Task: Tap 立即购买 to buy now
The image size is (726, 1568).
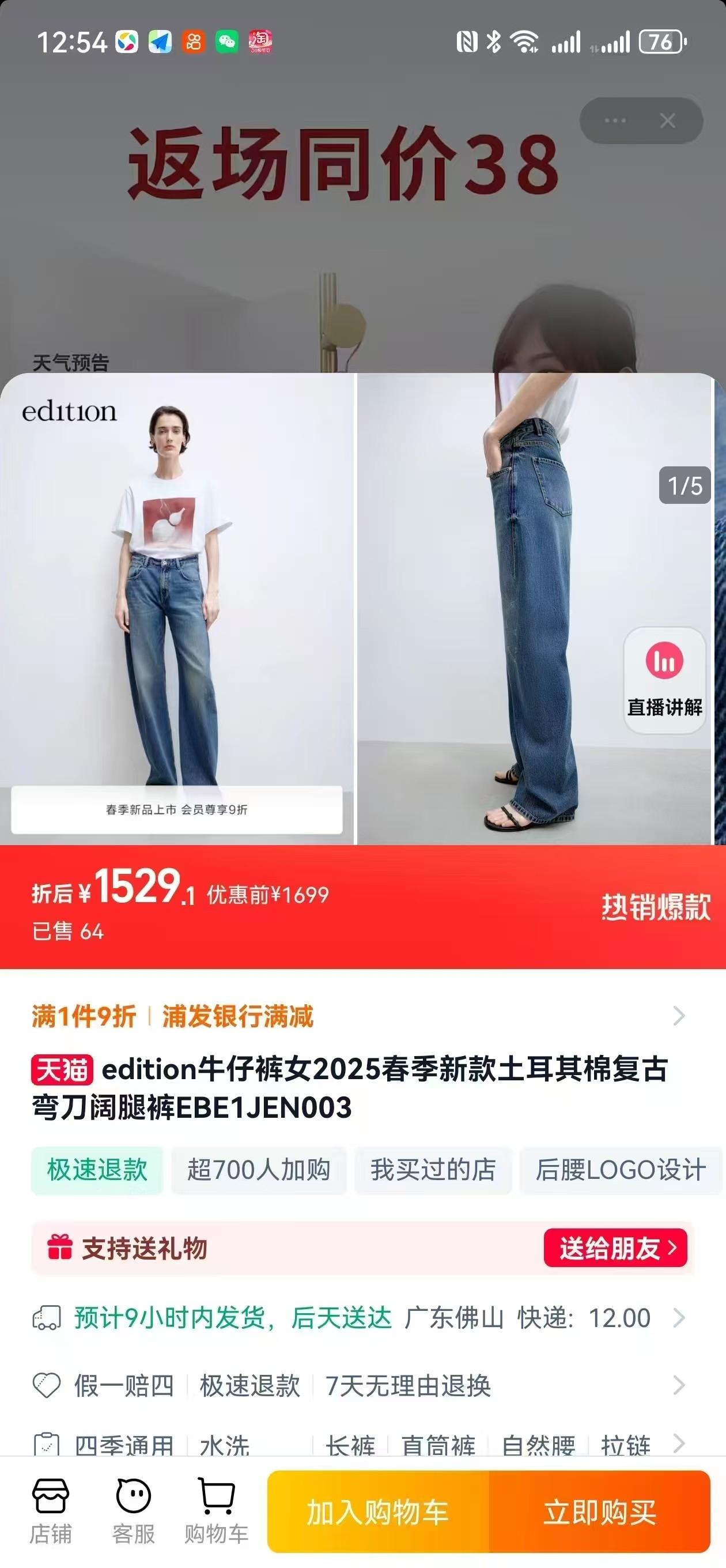Action: tap(599, 1512)
